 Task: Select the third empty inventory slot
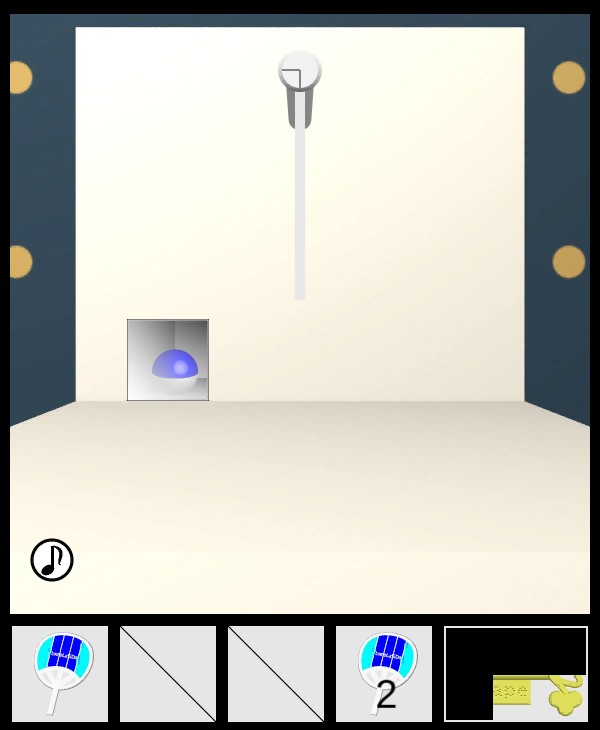276,673
